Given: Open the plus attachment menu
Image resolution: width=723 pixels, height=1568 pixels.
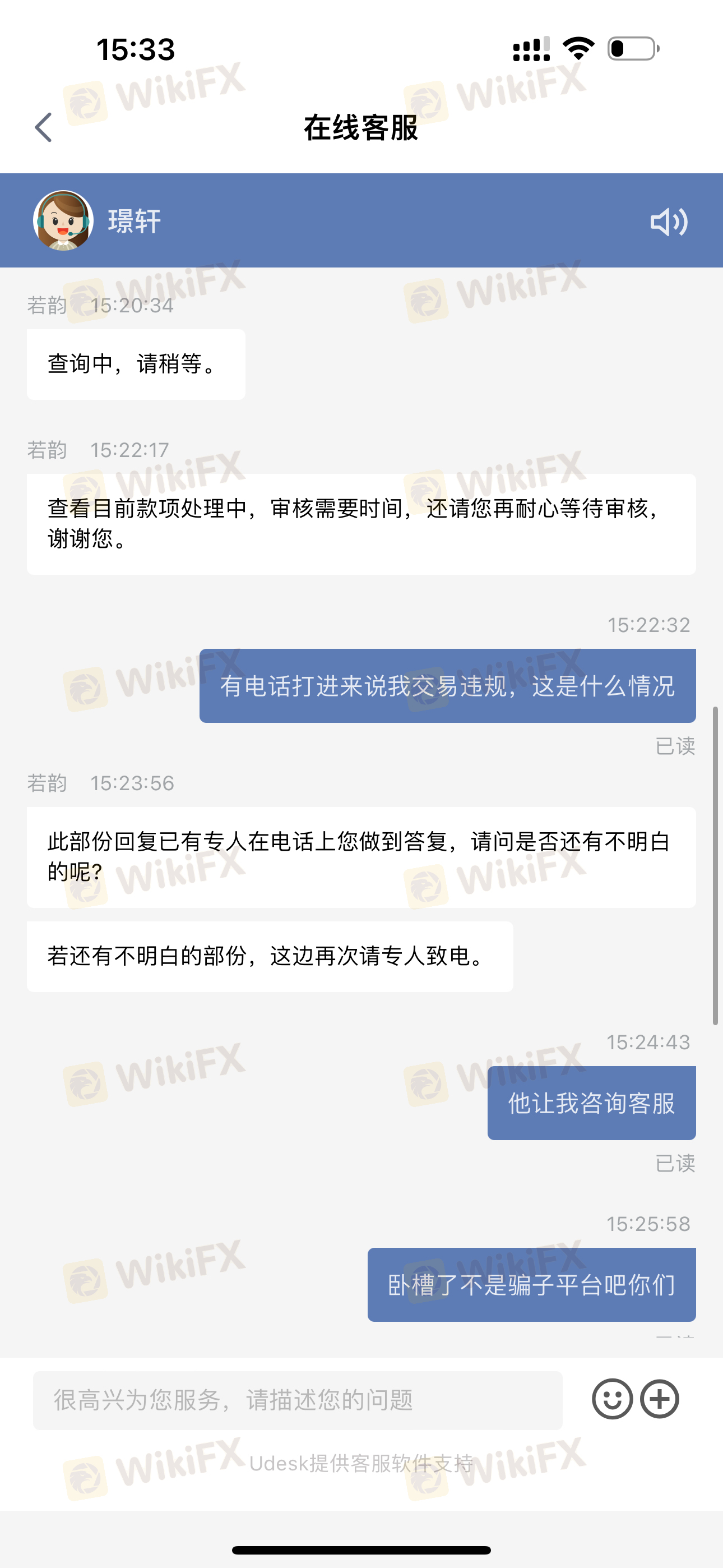Looking at the screenshot, I should point(660,1399).
